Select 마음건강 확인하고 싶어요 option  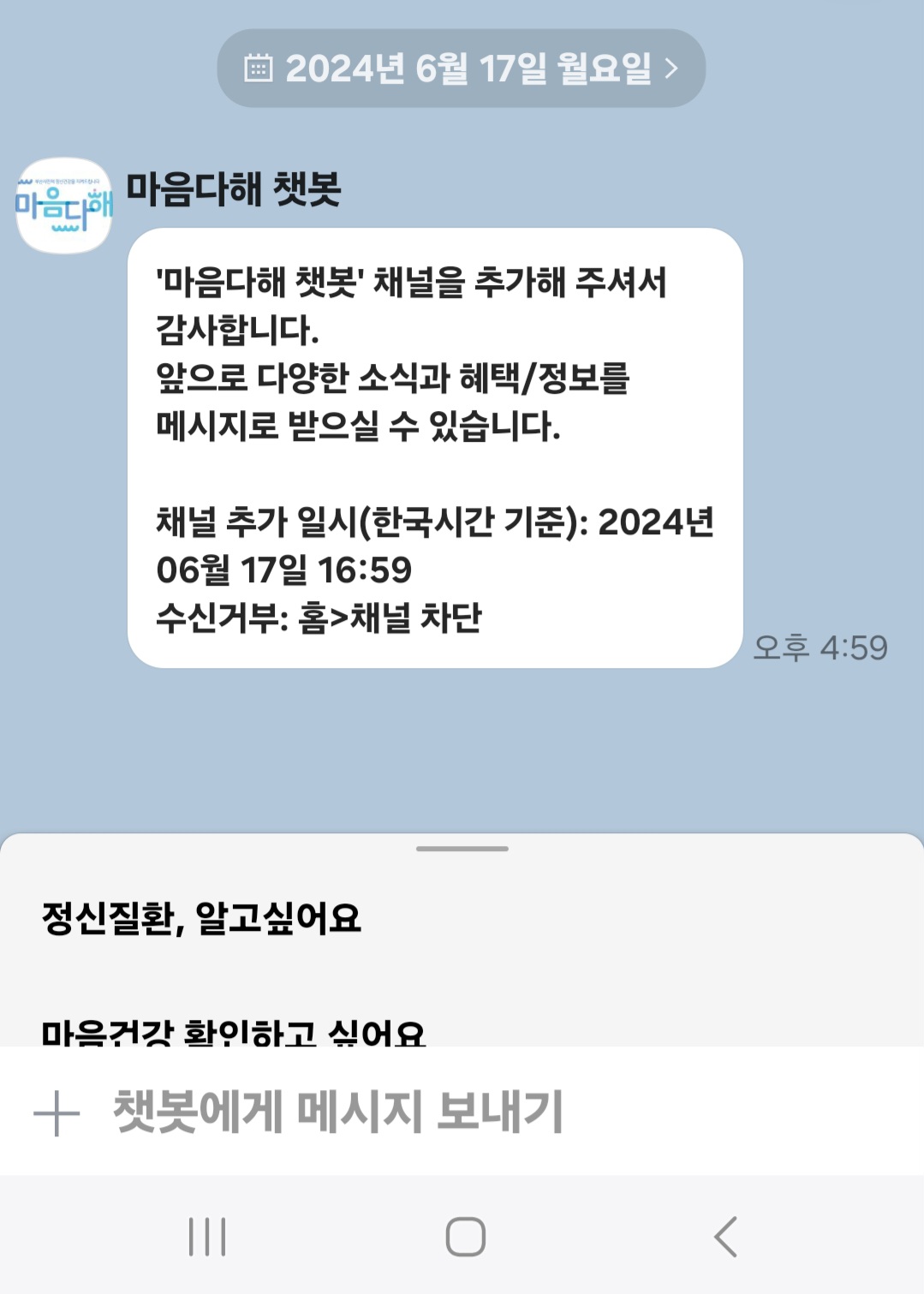[233, 1034]
